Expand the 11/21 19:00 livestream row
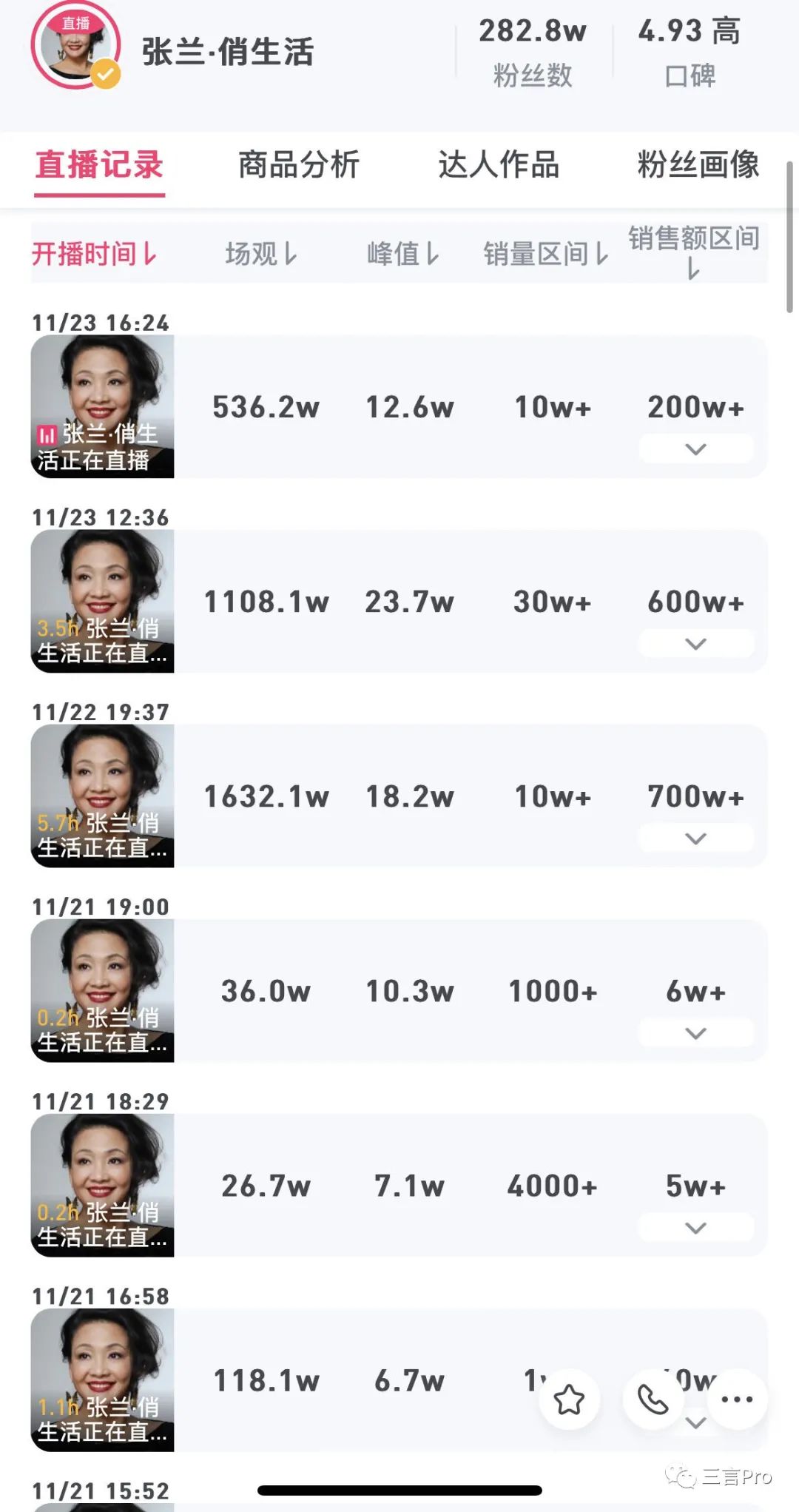 pyautogui.click(x=695, y=1033)
